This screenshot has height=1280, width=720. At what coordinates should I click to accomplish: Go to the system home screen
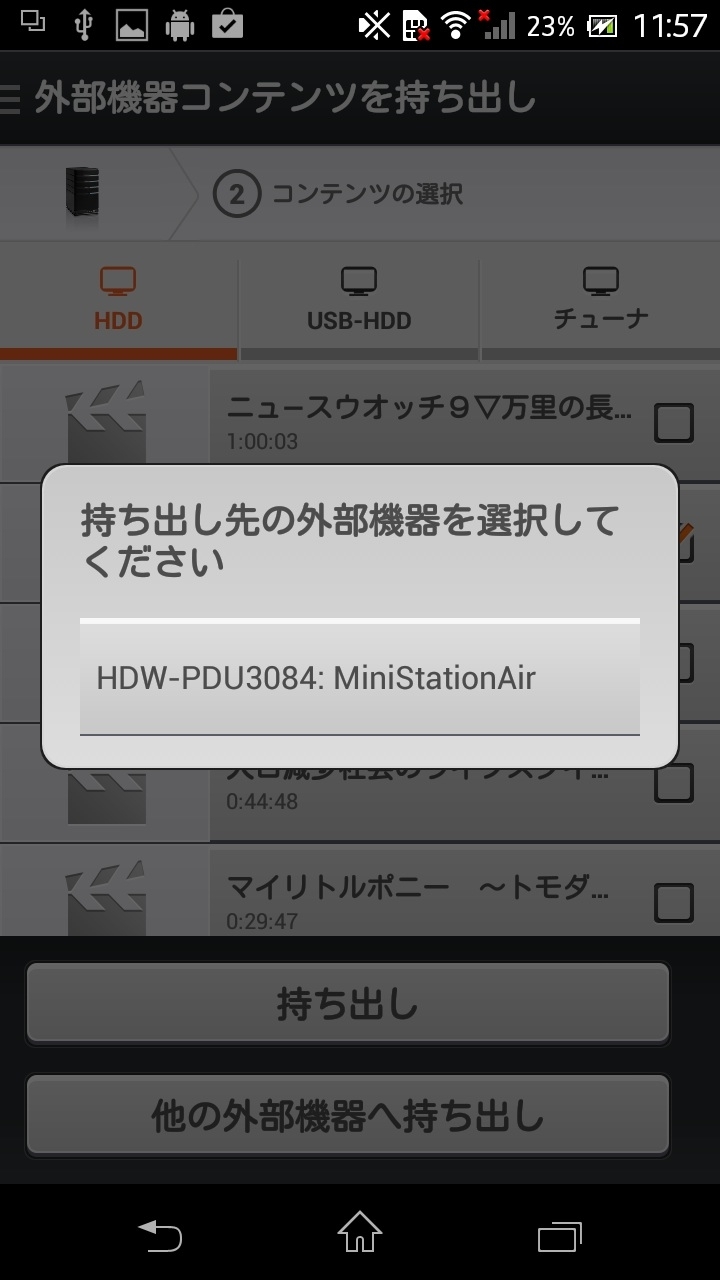pos(360,1232)
